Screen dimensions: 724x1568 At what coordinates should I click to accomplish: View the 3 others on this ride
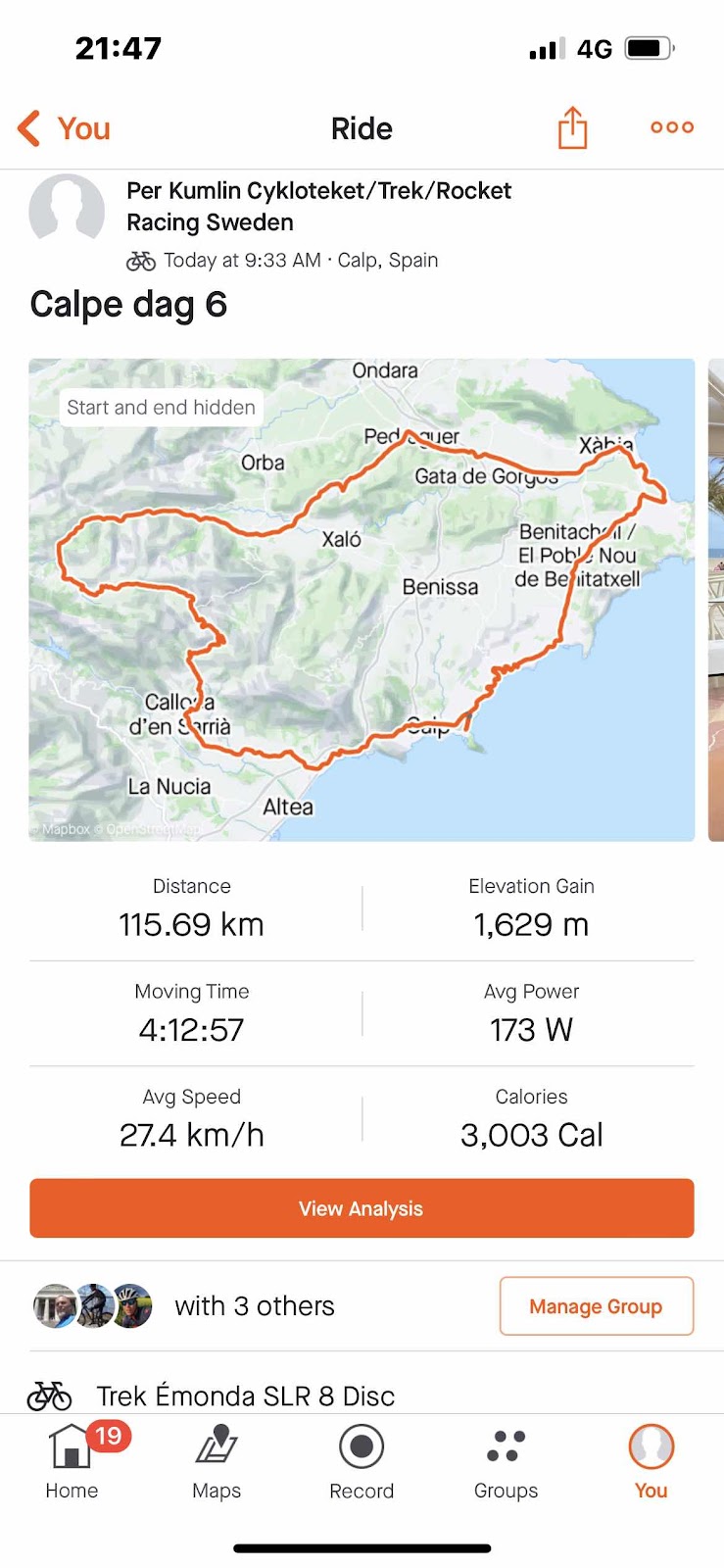[253, 1306]
